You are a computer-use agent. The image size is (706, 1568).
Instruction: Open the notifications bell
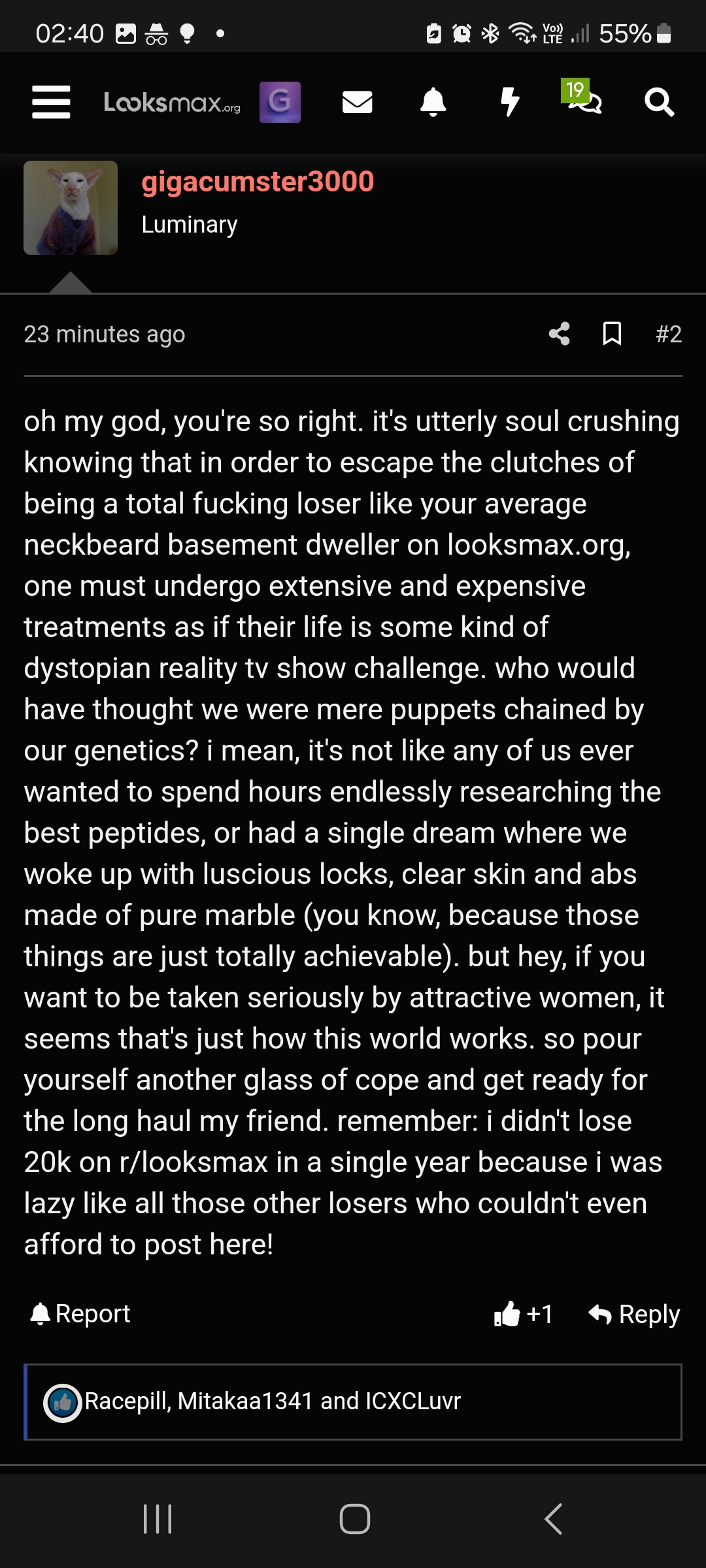pos(433,103)
